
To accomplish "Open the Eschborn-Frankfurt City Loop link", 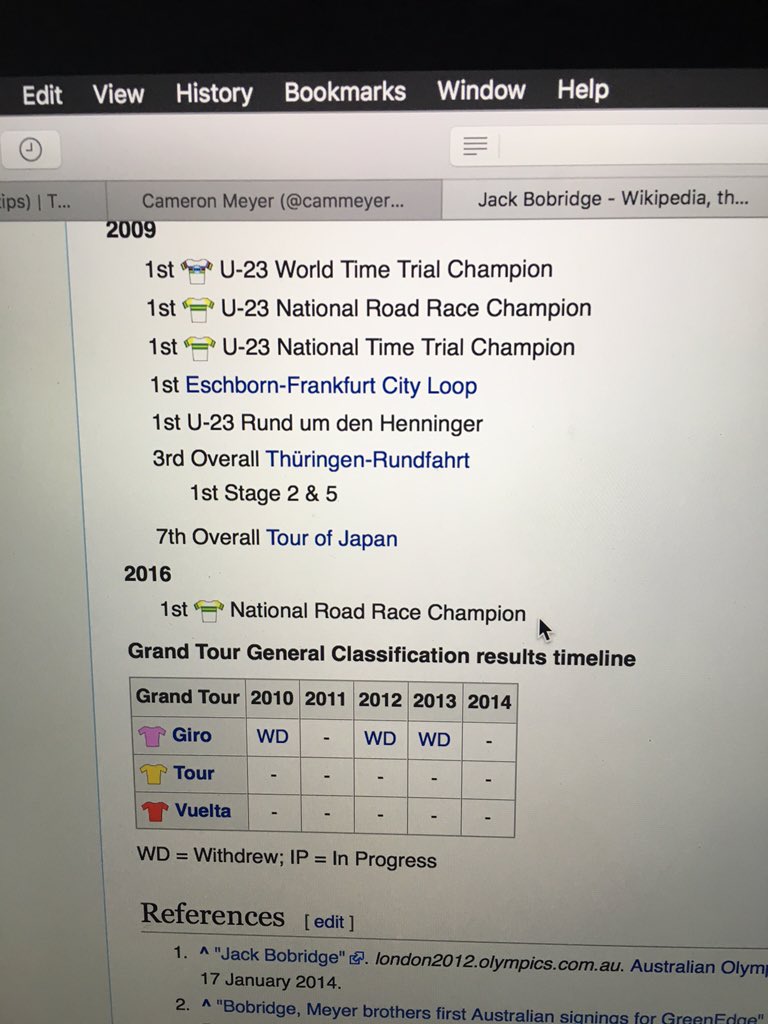I will (331, 386).
